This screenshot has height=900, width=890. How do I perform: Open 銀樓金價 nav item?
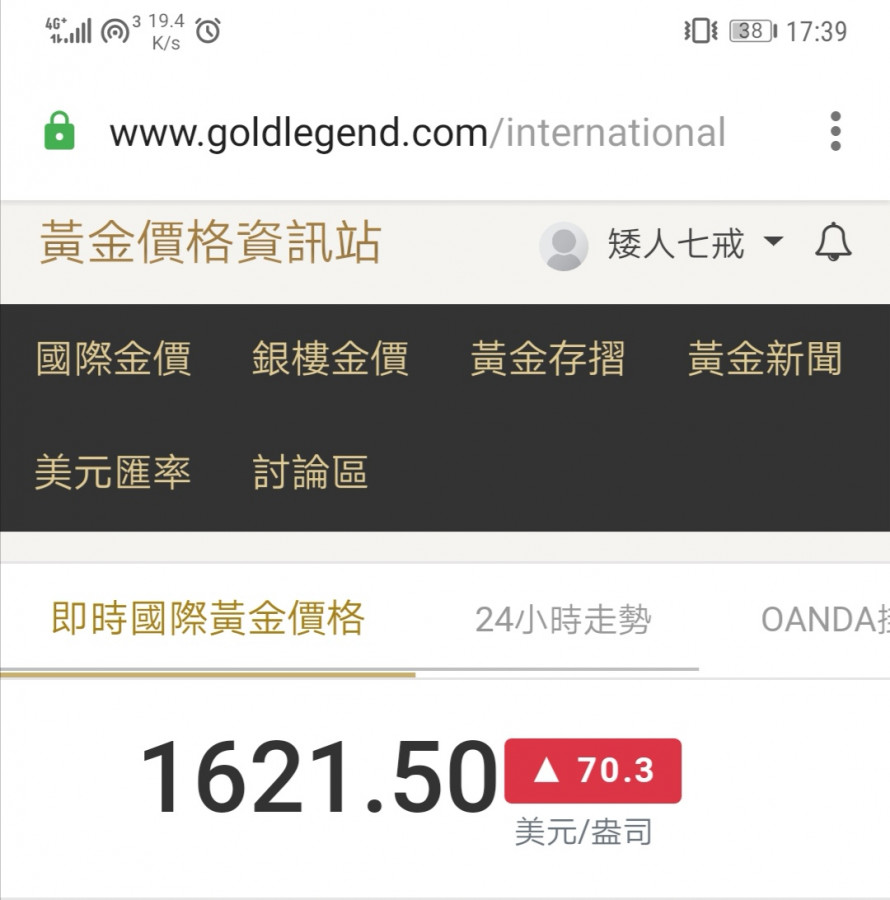(330, 359)
